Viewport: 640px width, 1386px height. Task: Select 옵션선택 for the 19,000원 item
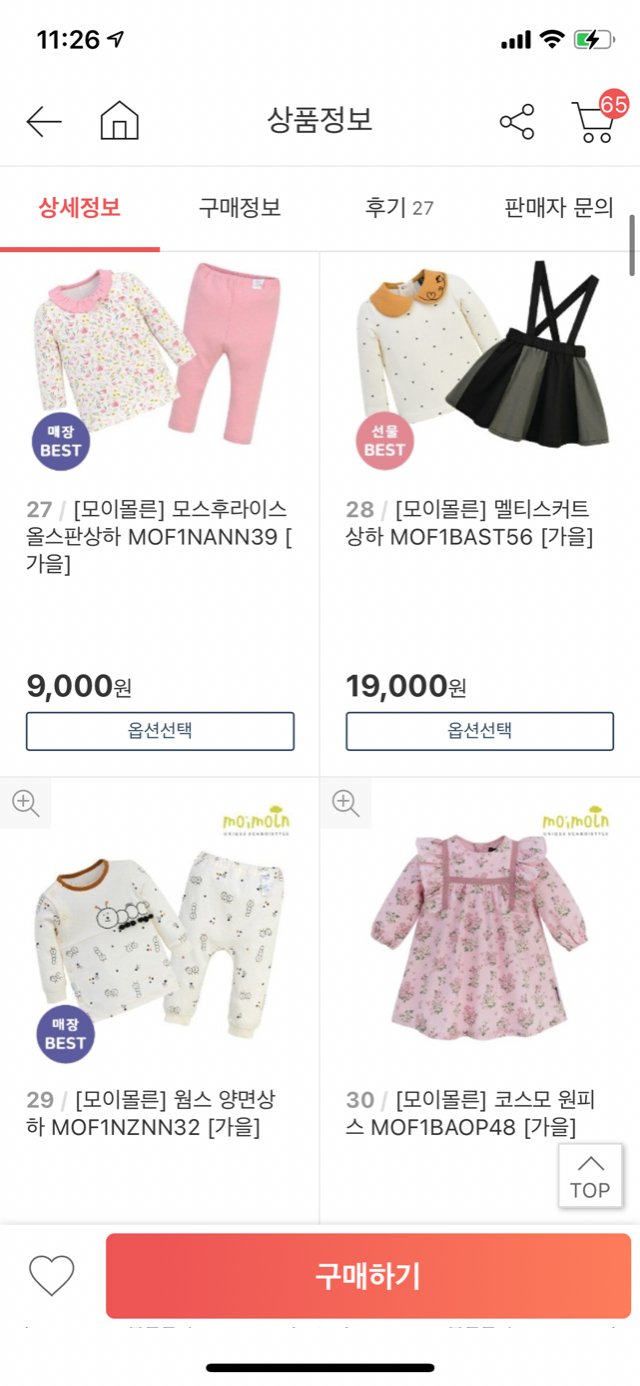click(480, 731)
